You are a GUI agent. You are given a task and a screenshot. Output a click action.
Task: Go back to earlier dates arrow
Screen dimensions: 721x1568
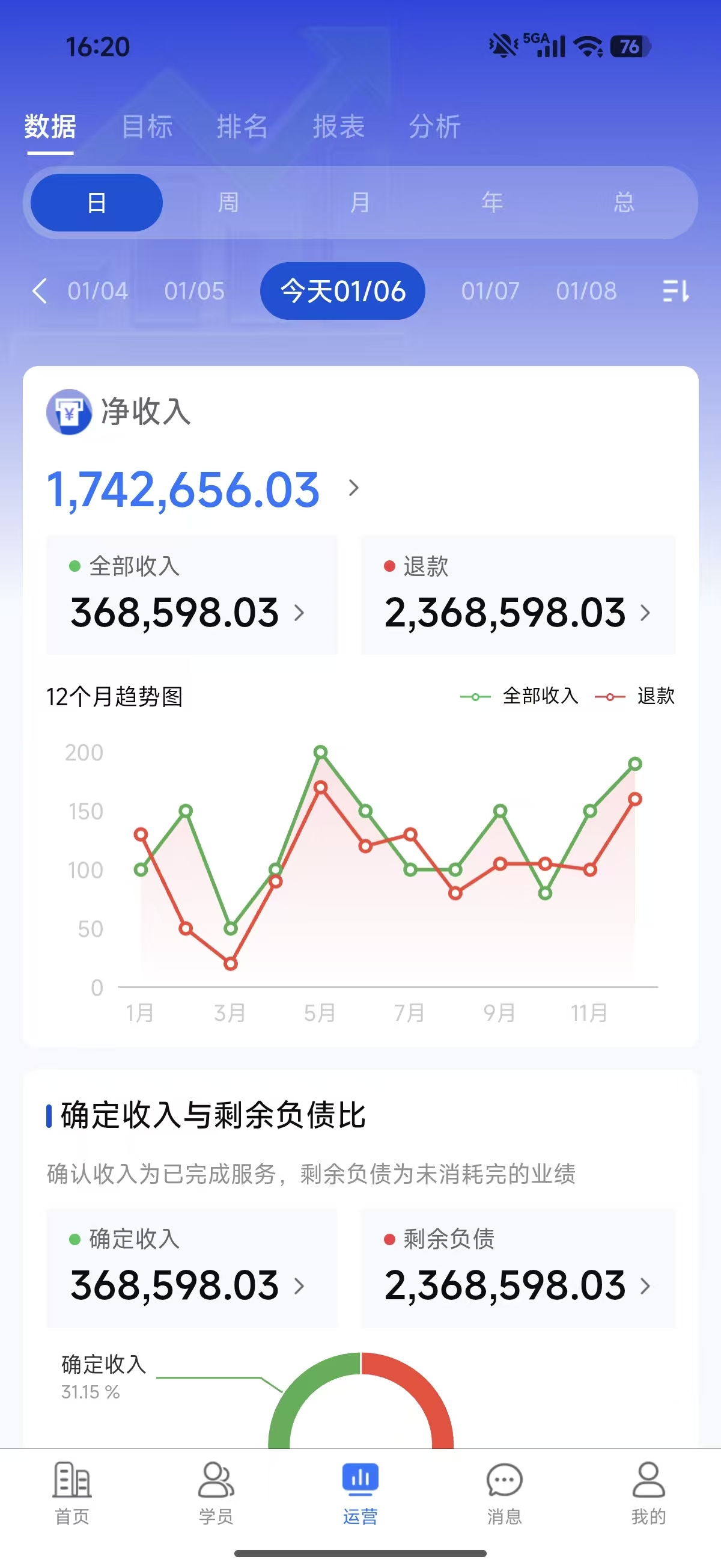click(x=40, y=291)
